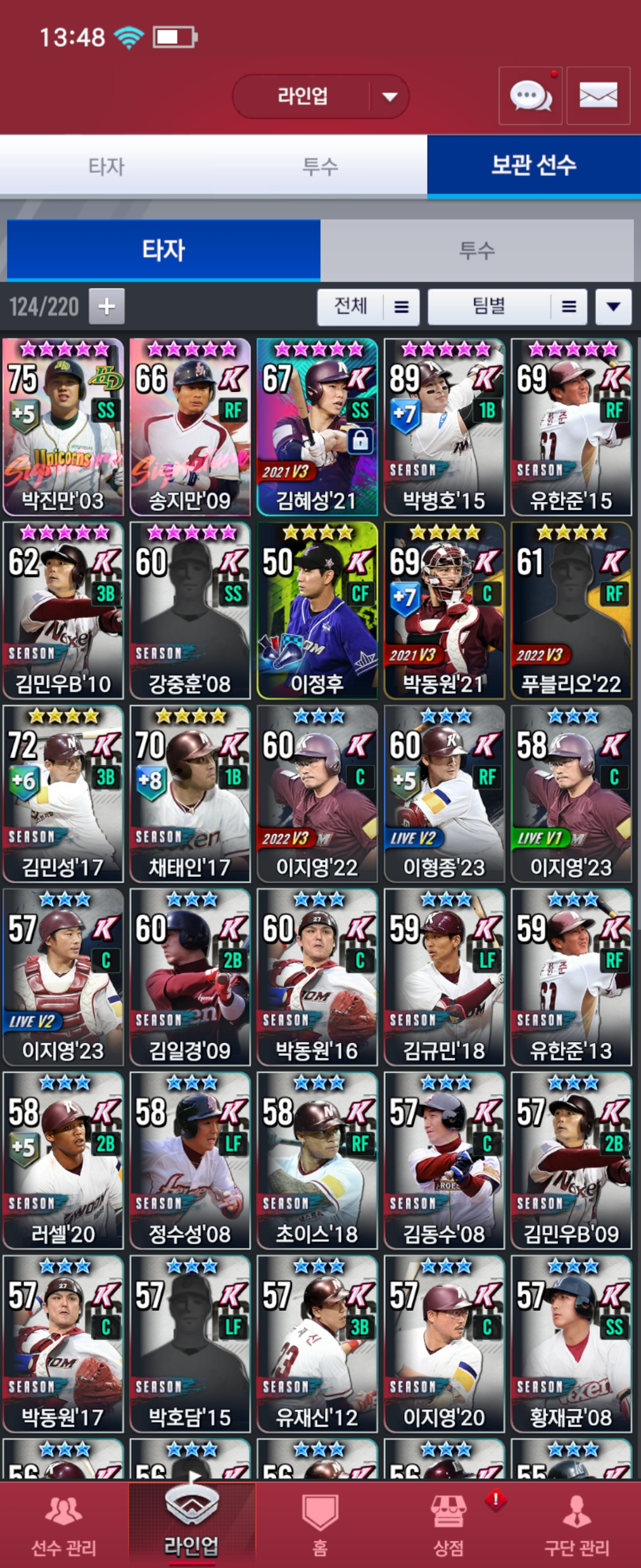Open the 박진만'03 player card
The width and height of the screenshot is (641, 1568).
[64, 426]
